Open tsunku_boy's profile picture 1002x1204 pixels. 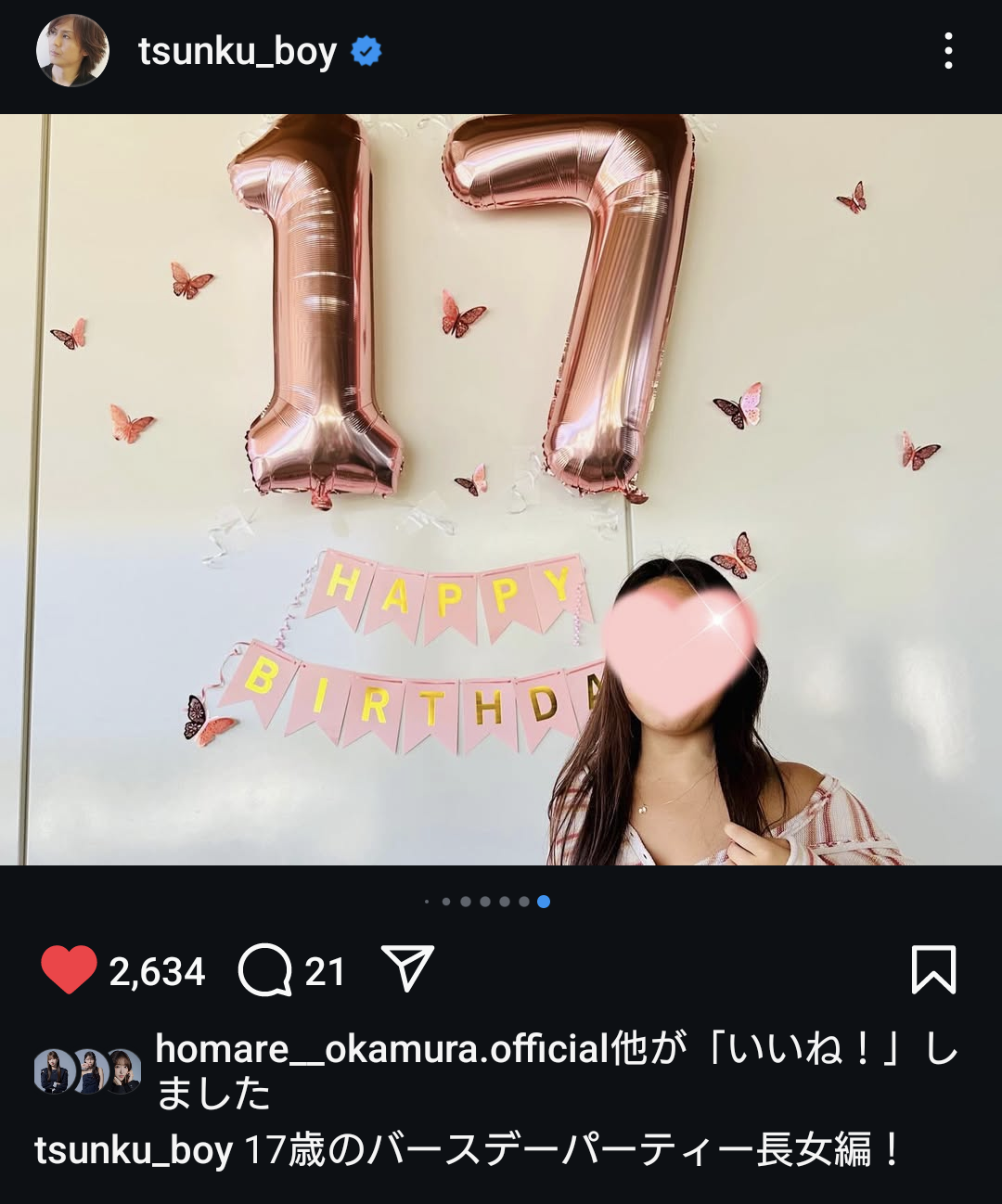point(72,51)
